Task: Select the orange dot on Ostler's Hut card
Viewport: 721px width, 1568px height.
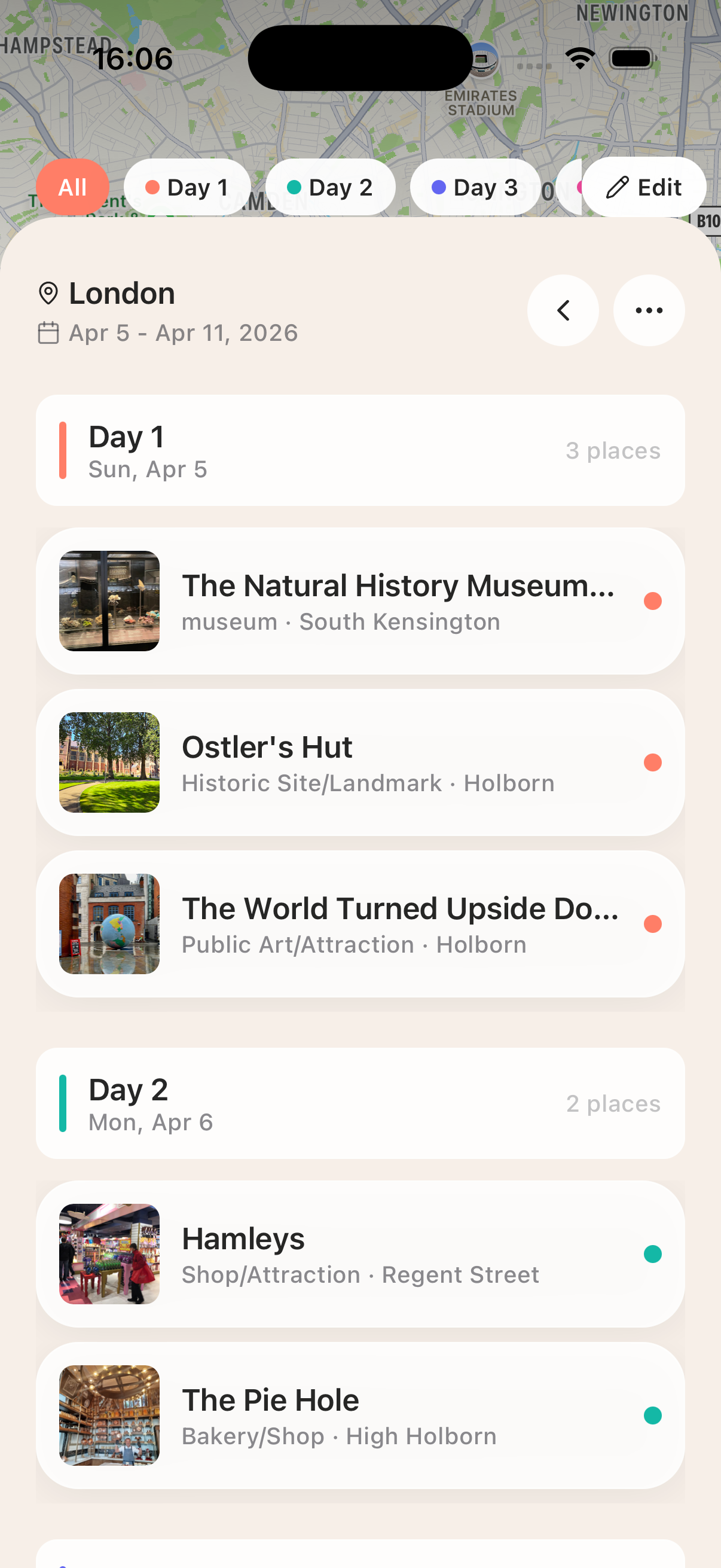Action: [653, 762]
